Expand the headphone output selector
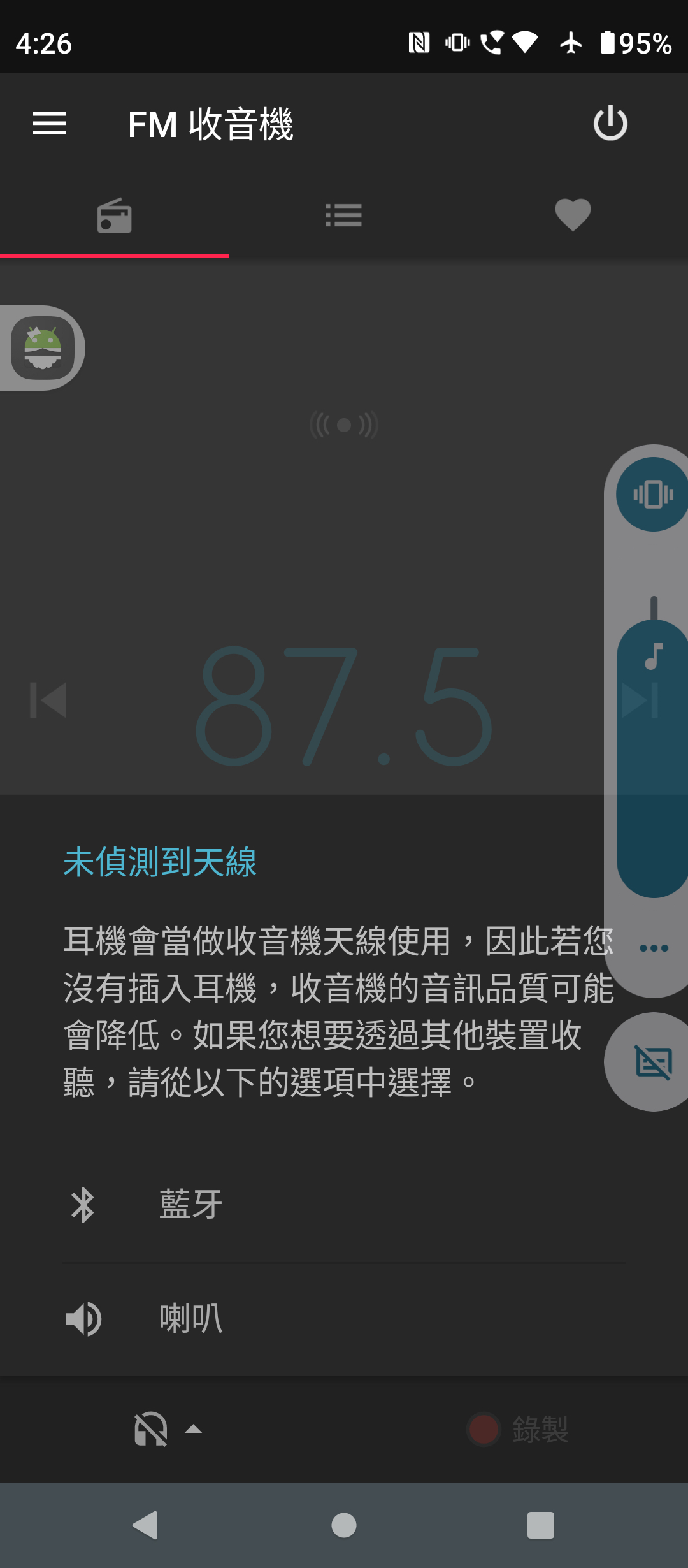 pos(167,1429)
